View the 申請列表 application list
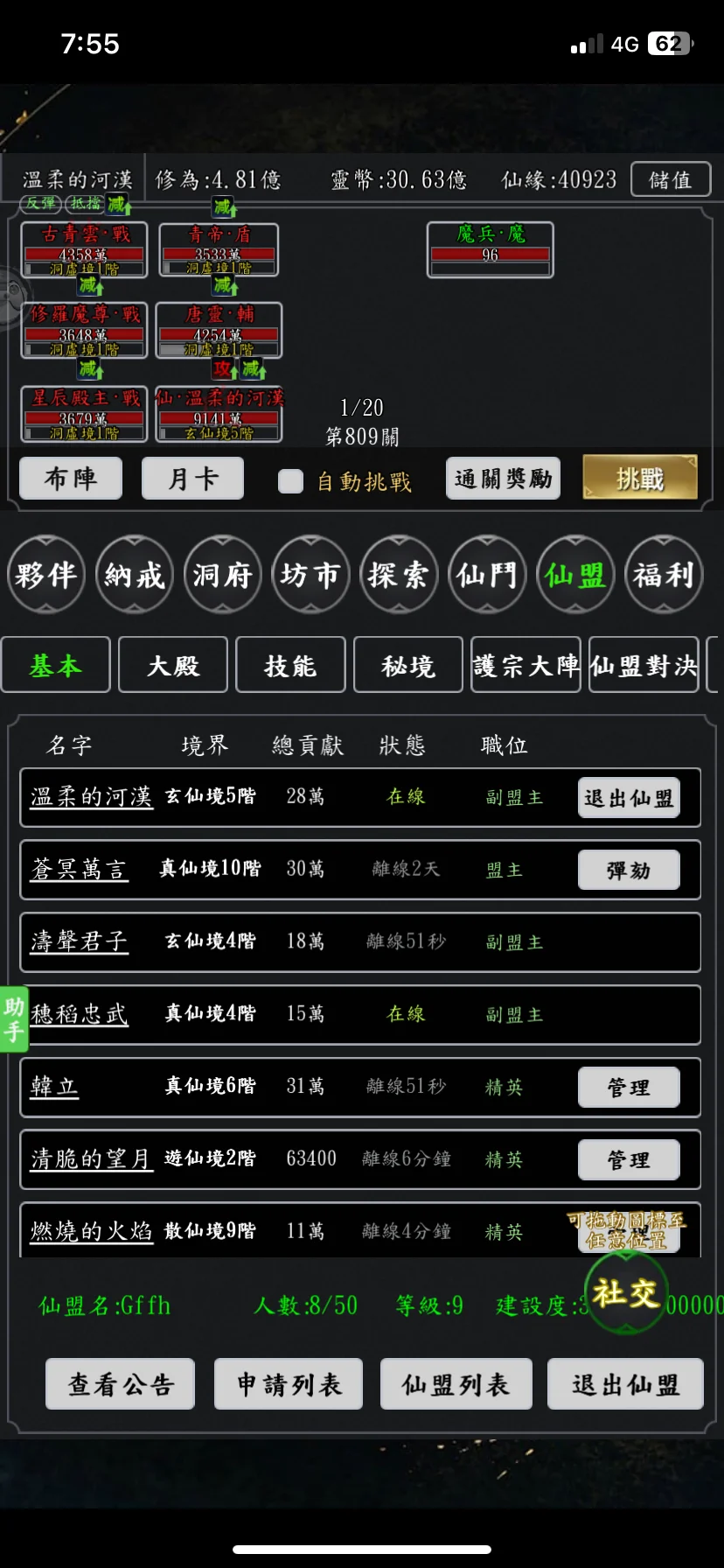 click(289, 1384)
